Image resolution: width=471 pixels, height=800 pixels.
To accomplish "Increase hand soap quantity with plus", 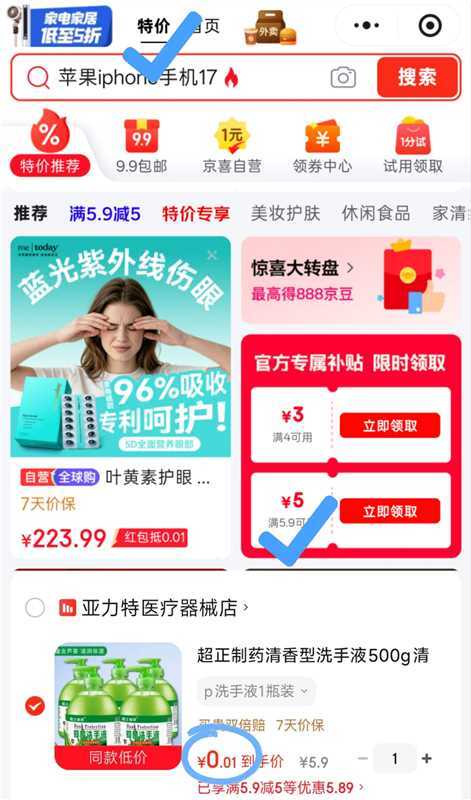I will (427, 759).
